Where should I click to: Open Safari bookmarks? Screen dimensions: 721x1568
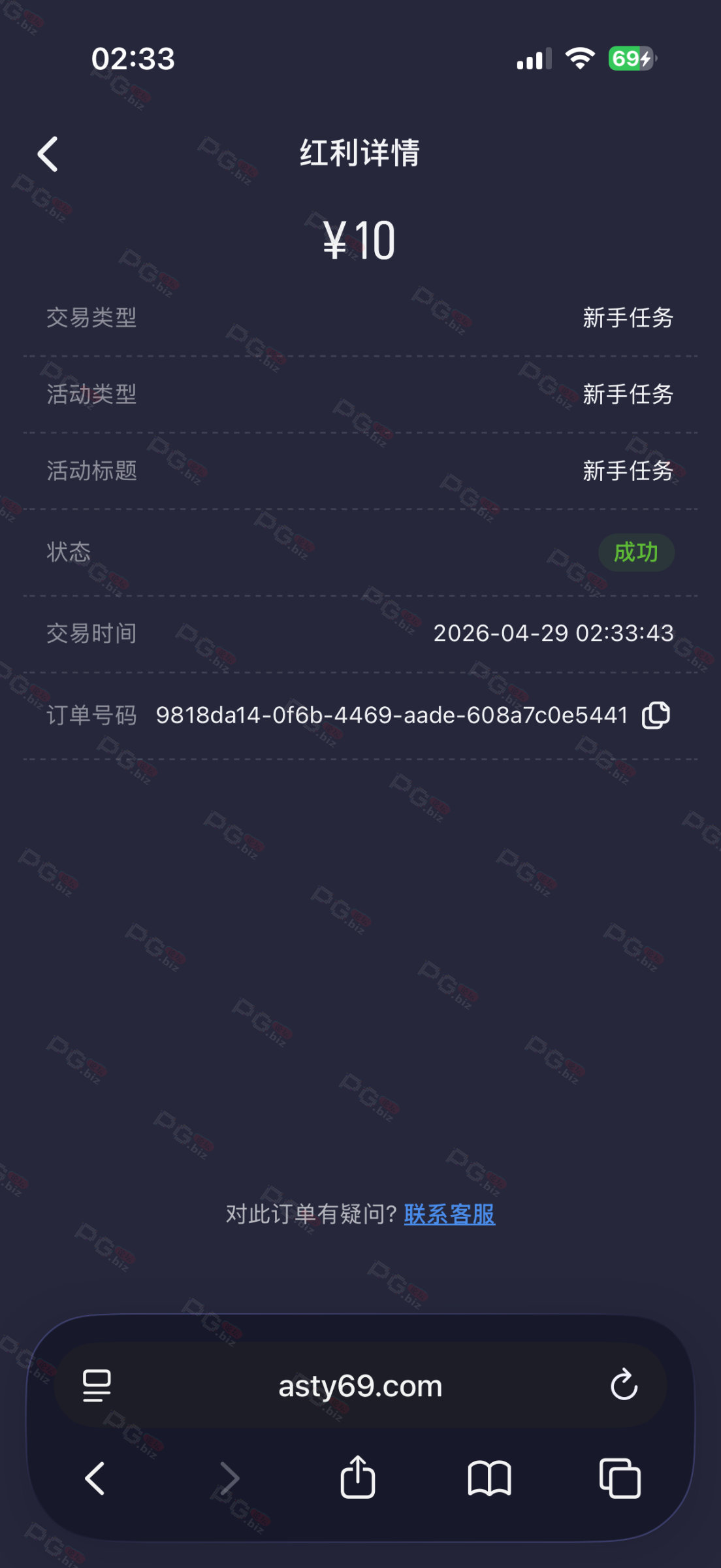(489, 1478)
